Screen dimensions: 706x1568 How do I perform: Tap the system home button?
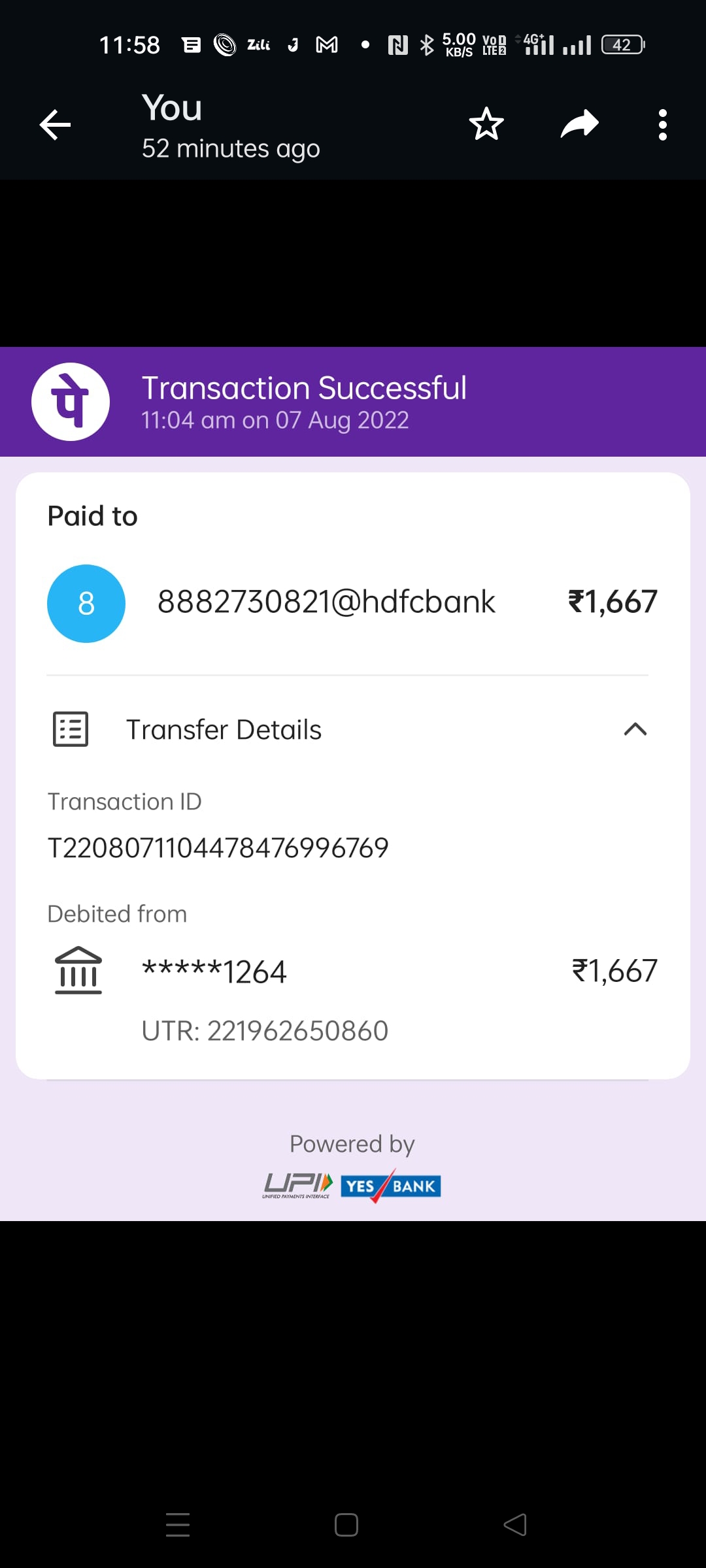click(346, 1525)
